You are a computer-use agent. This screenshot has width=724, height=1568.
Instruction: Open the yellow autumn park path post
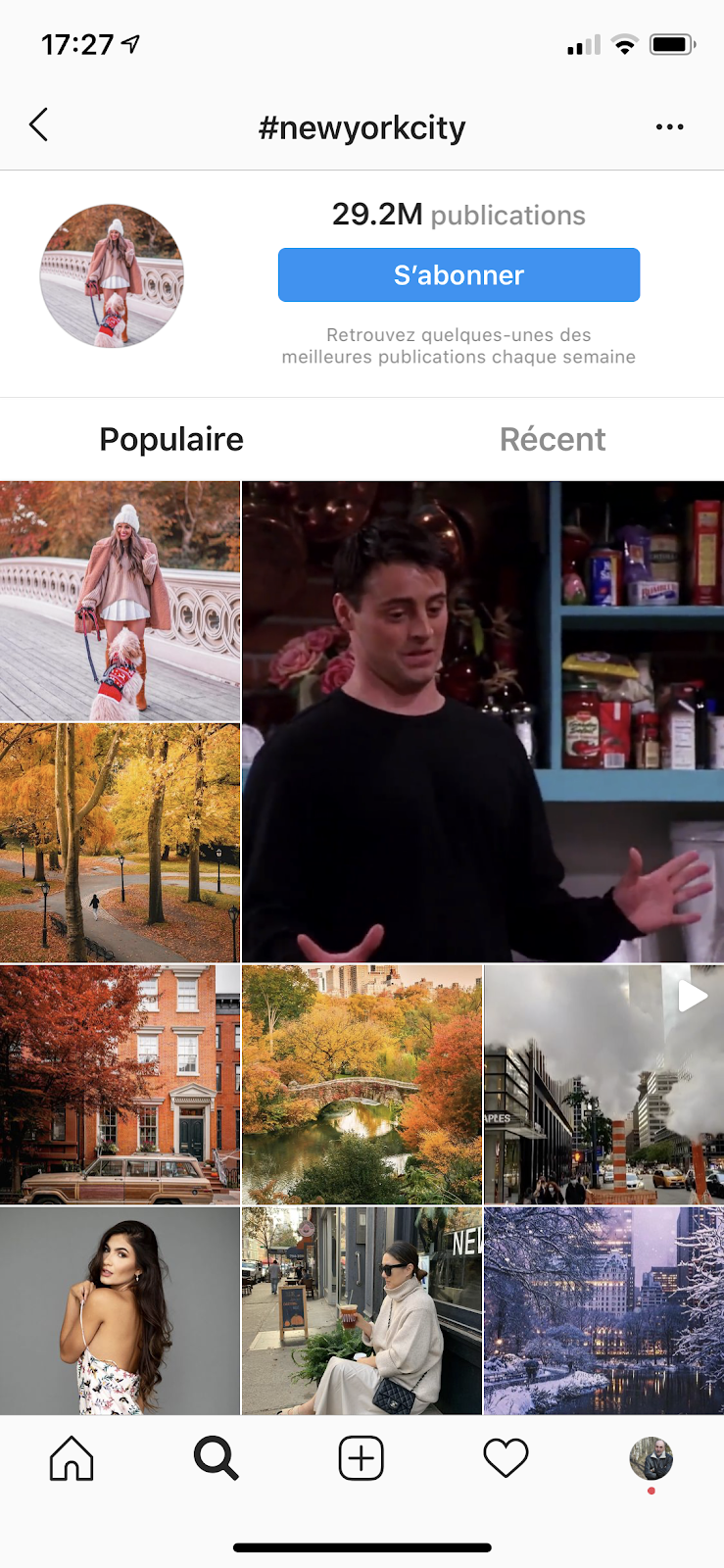pyautogui.click(x=120, y=843)
